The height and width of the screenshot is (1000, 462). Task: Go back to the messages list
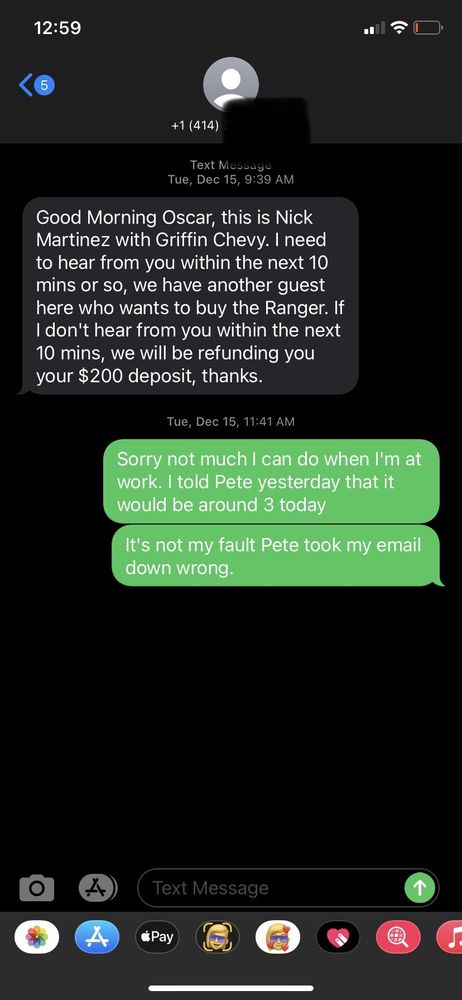(x=36, y=84)
